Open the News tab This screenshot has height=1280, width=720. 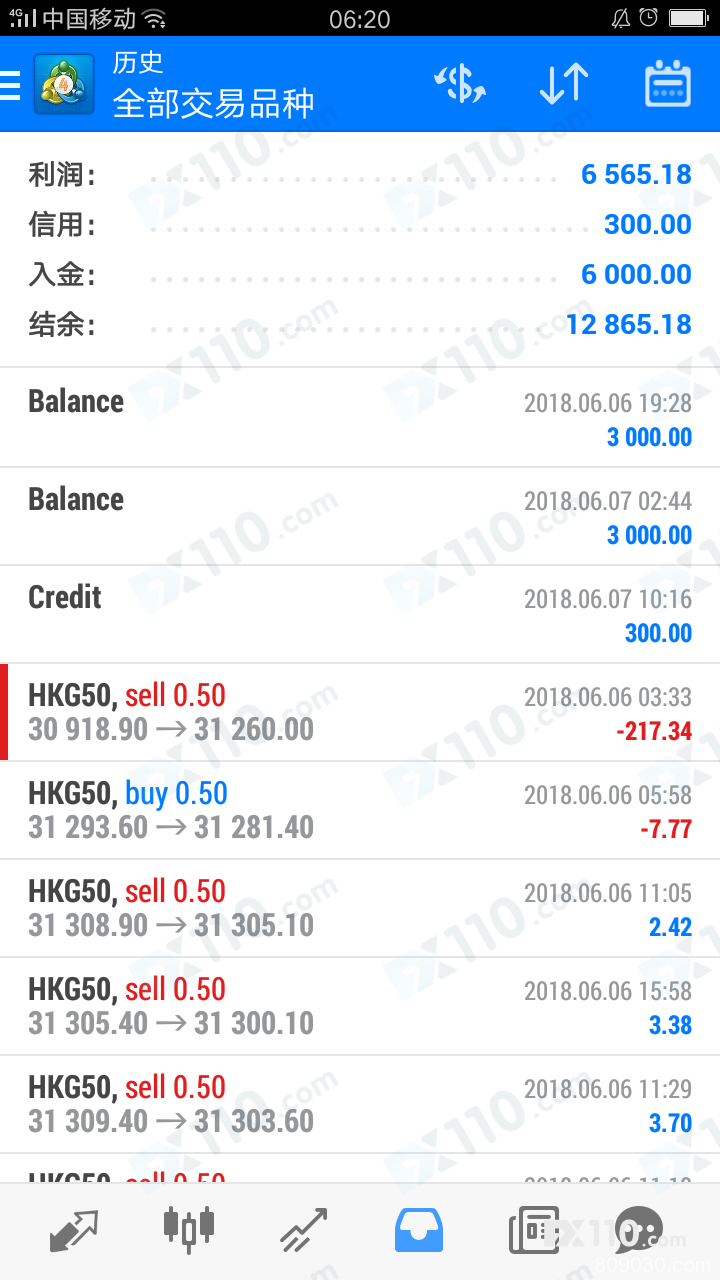pyautogui.click(x=533, y=1230)
